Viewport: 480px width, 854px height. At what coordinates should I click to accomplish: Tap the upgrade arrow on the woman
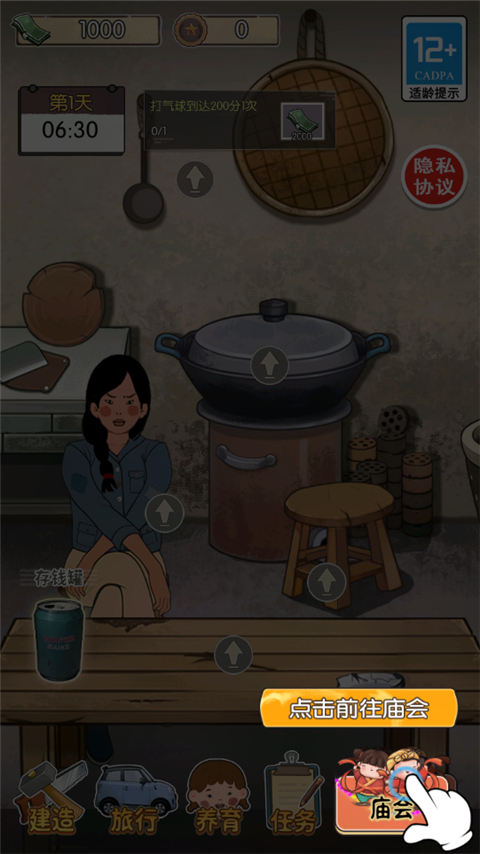click(x=164, y=513)
